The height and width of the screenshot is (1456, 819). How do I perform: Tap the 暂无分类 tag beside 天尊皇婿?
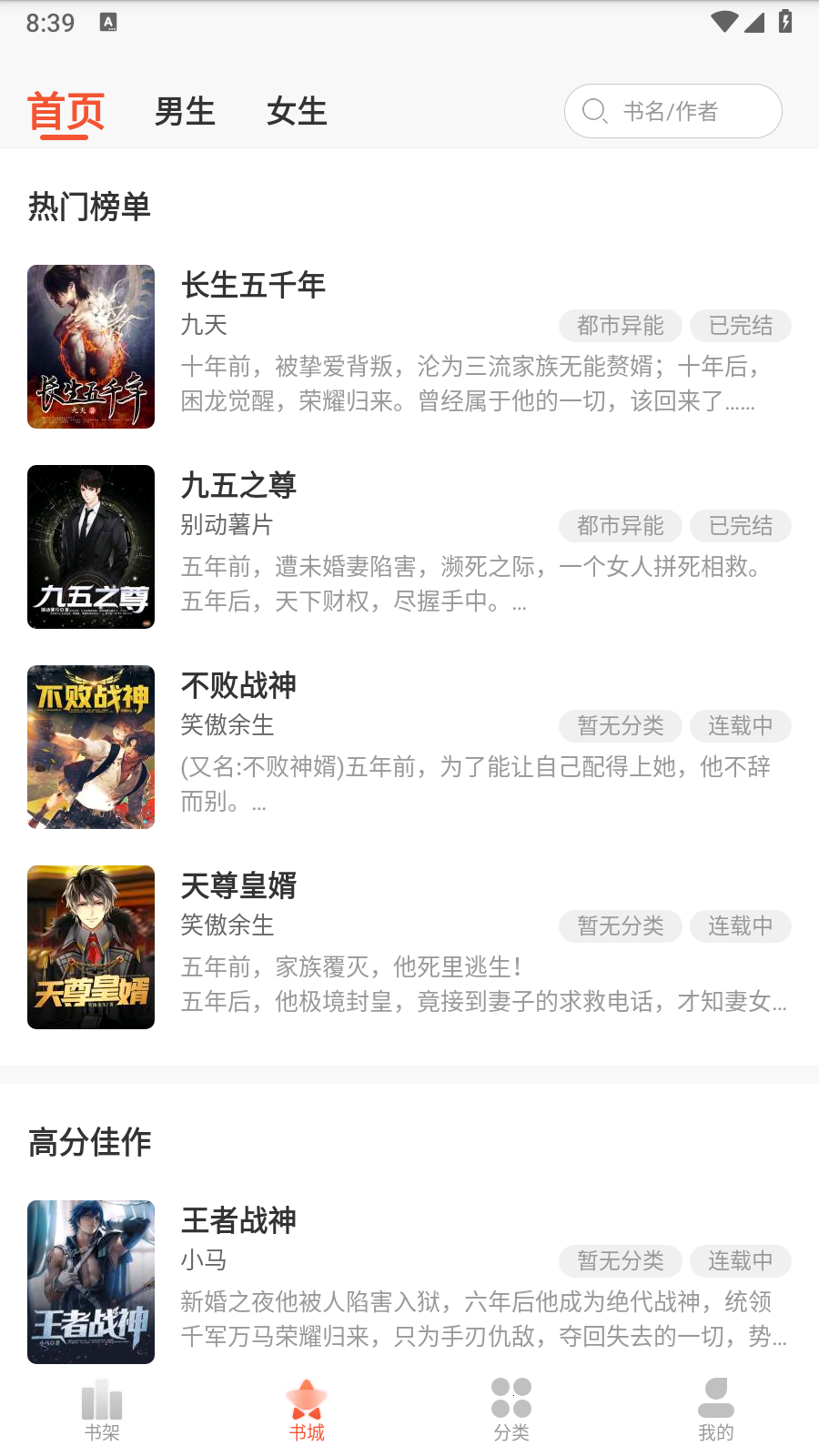tap(620, 926)
